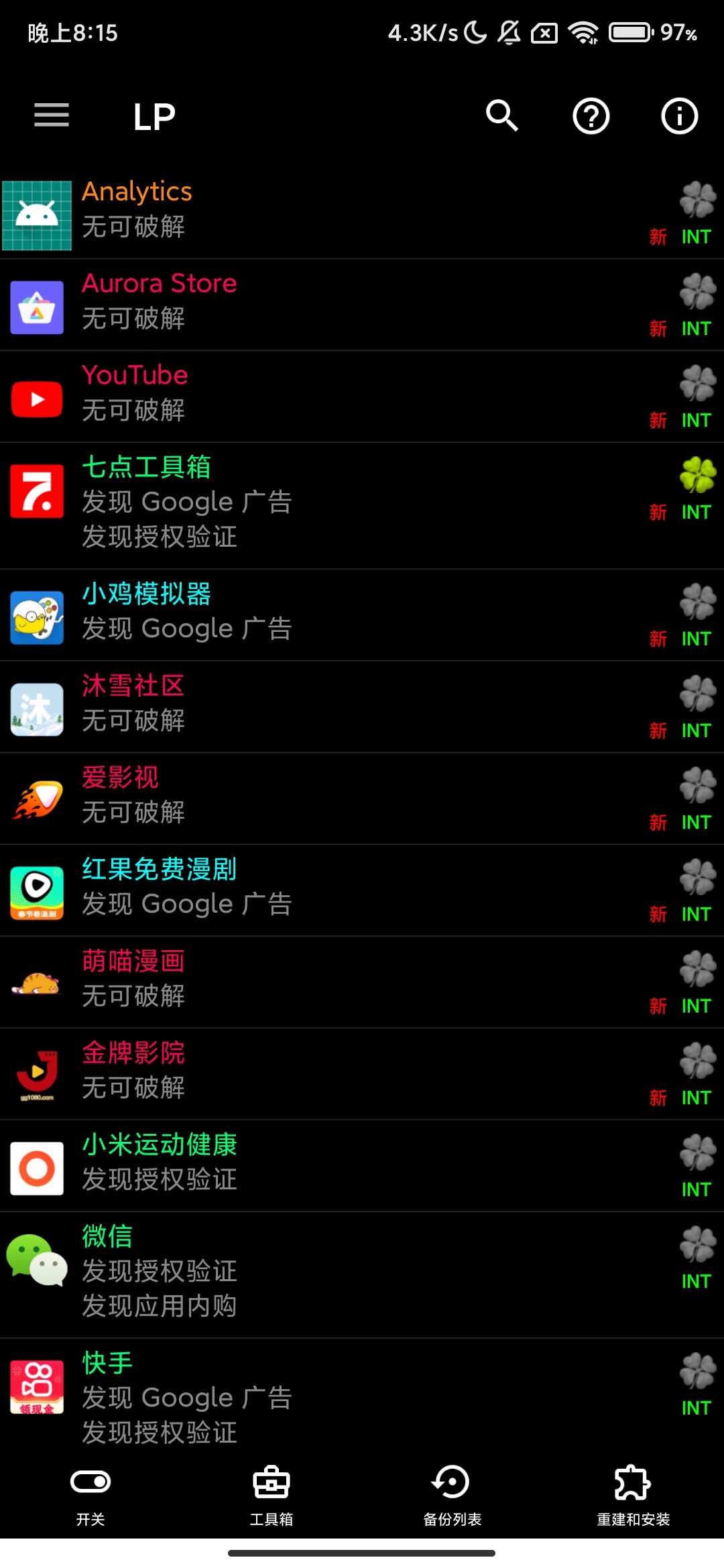Open the navigation drawer menu
The height and width of the screenshot is (1568, 724).
[51, 115]
